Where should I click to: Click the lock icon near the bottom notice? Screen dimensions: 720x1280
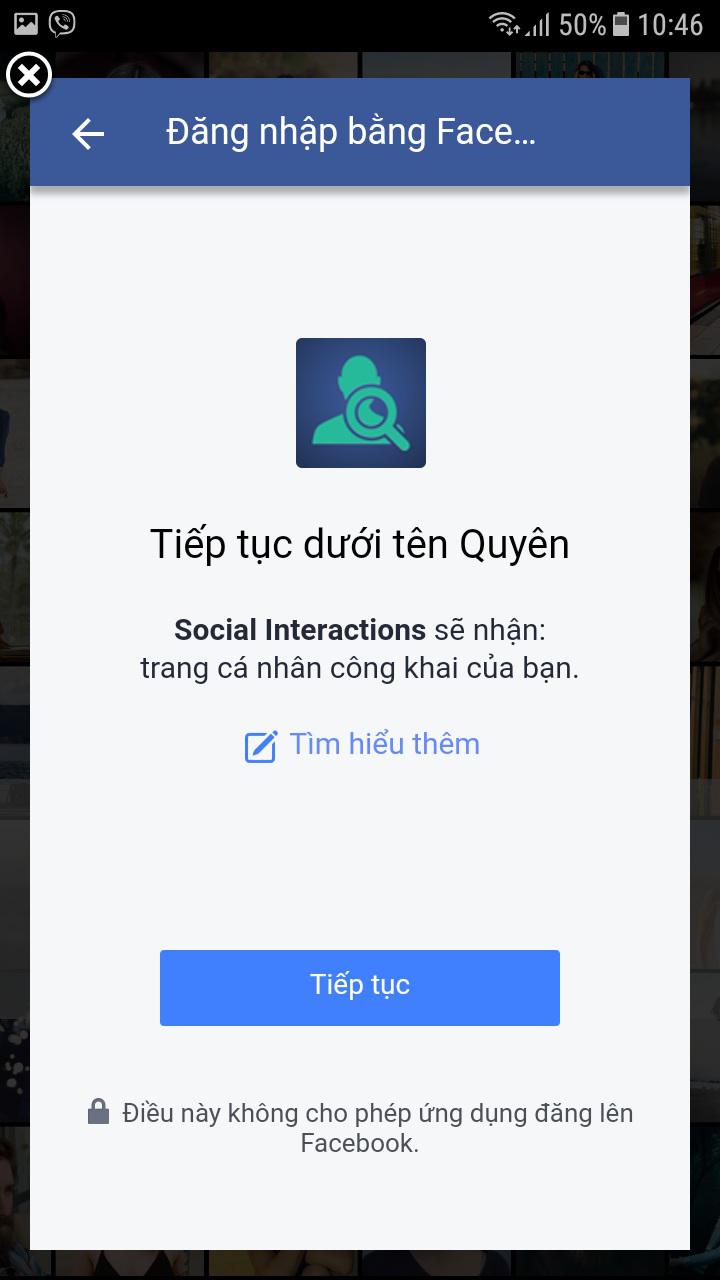click(100, 1109)
